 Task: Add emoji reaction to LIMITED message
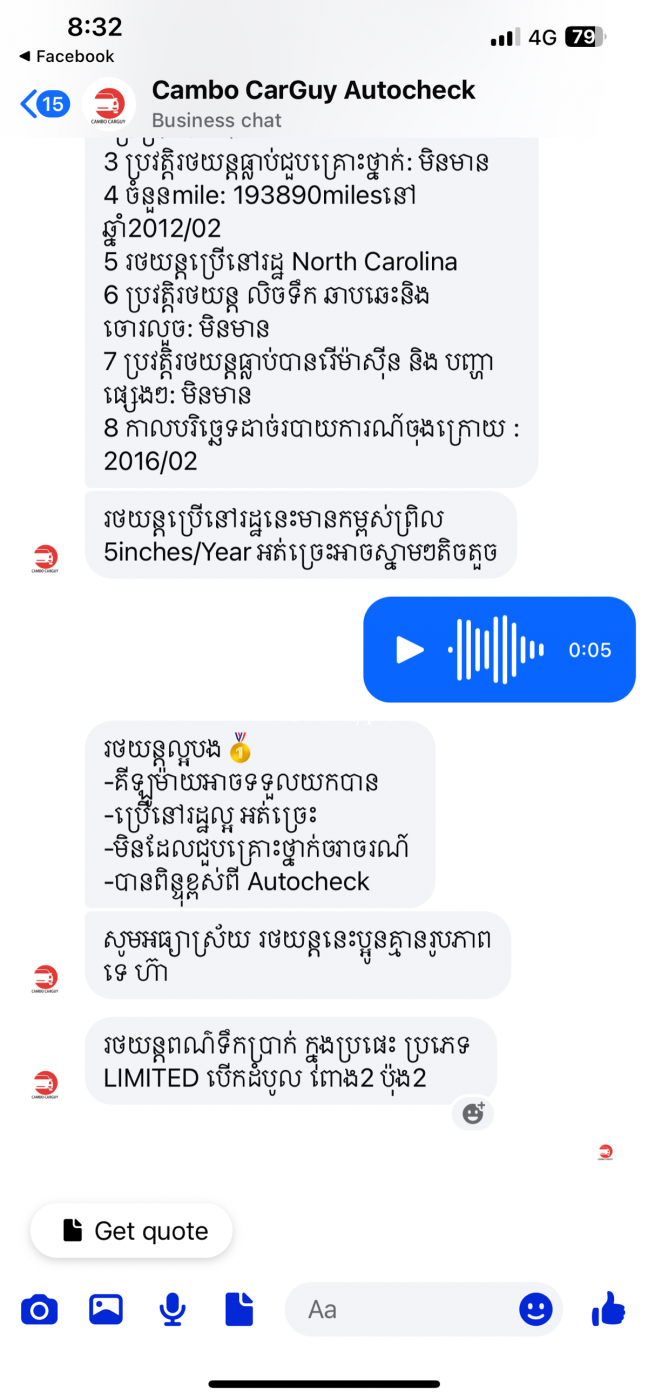(473, 1113)
